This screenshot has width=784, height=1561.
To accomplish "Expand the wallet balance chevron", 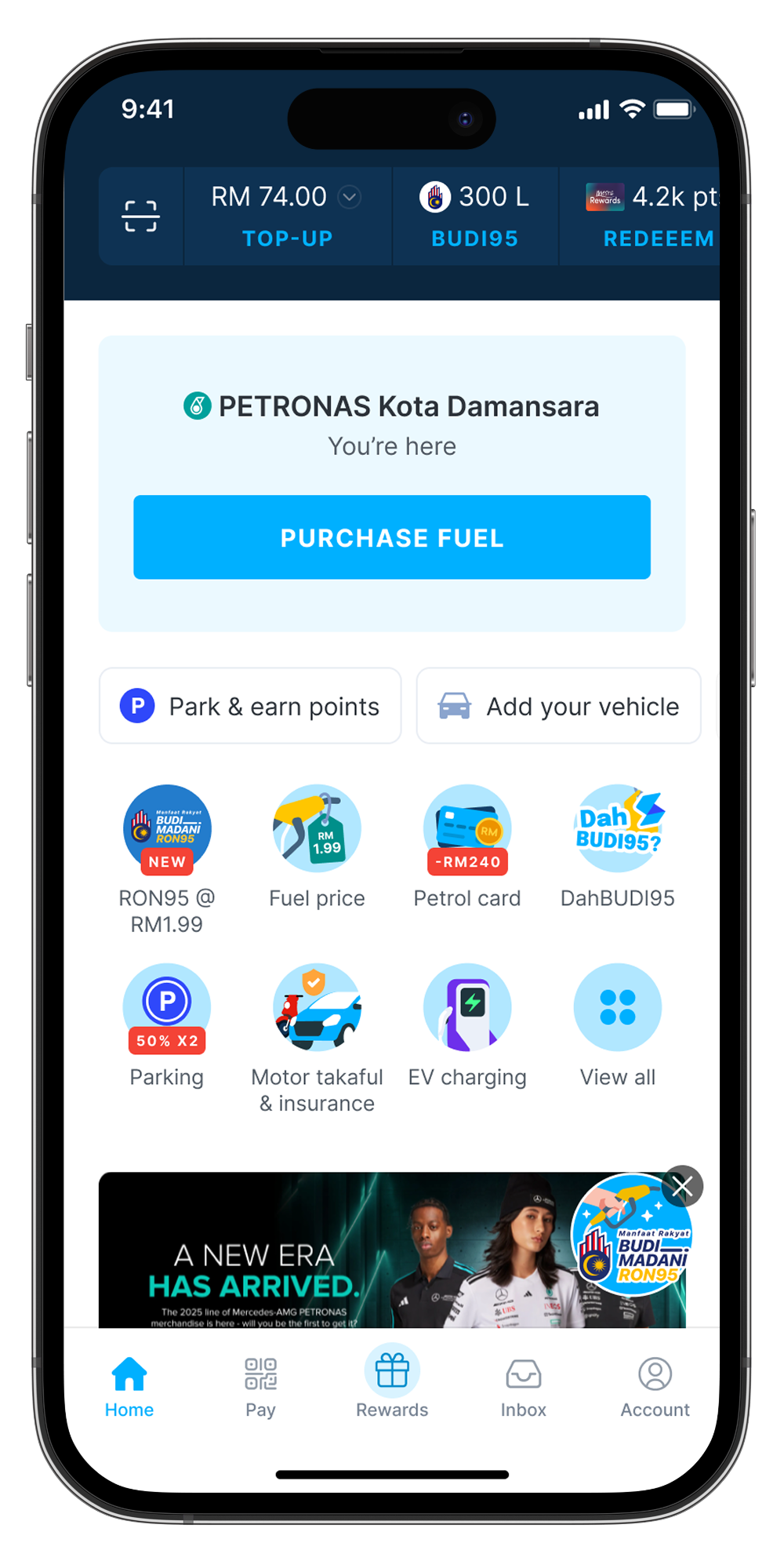I will tap(349, 197).
